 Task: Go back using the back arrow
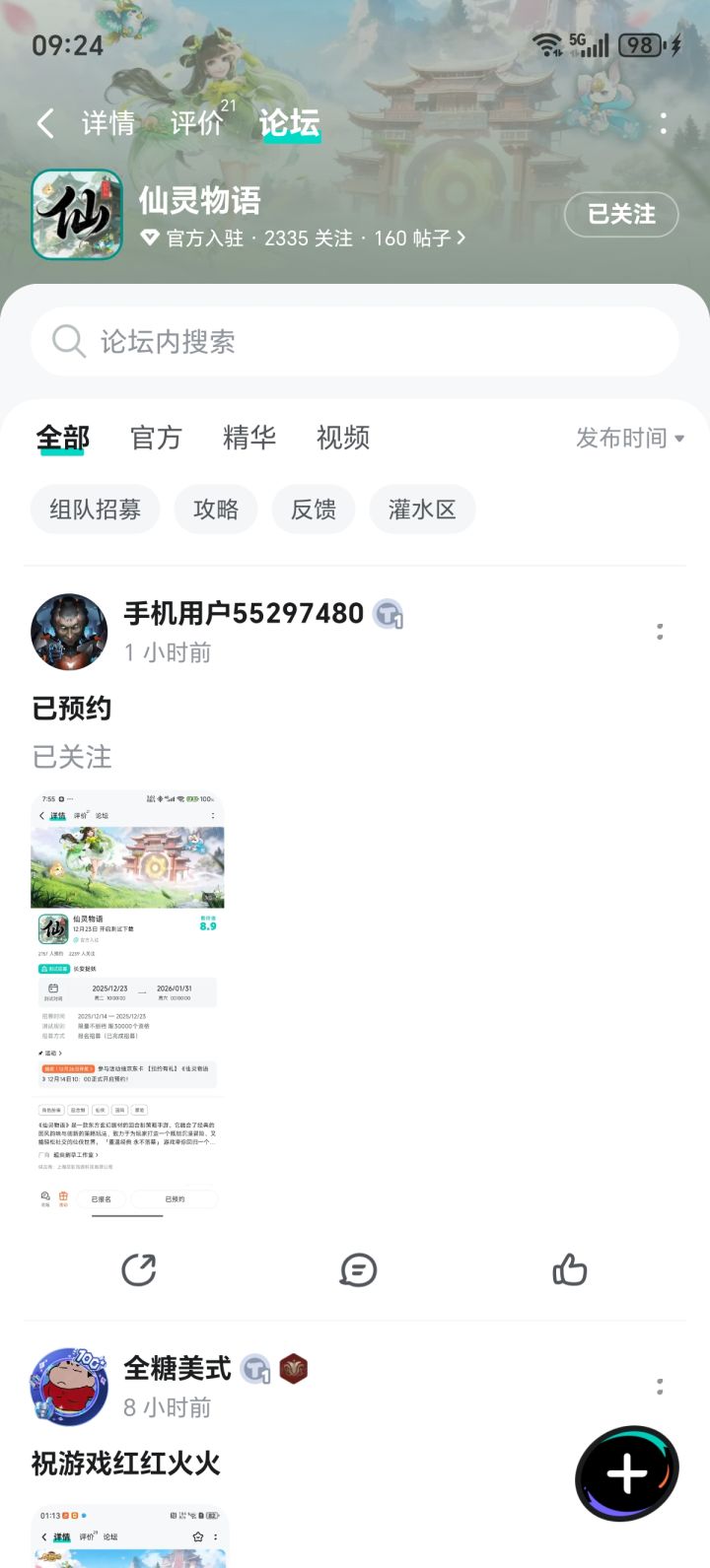(x=43, y=121)
